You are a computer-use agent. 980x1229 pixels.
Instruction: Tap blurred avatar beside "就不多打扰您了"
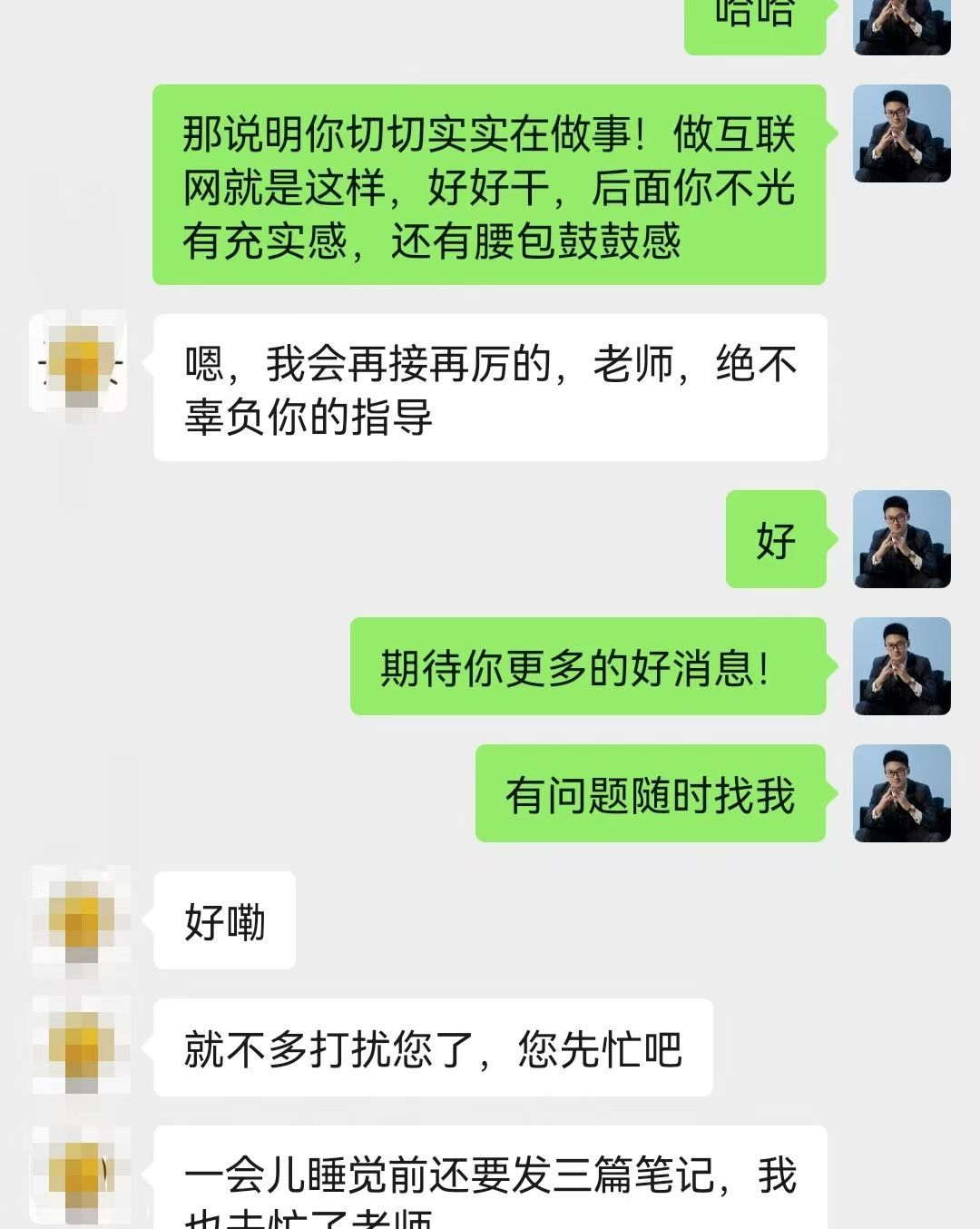(x=81, y=1047)
